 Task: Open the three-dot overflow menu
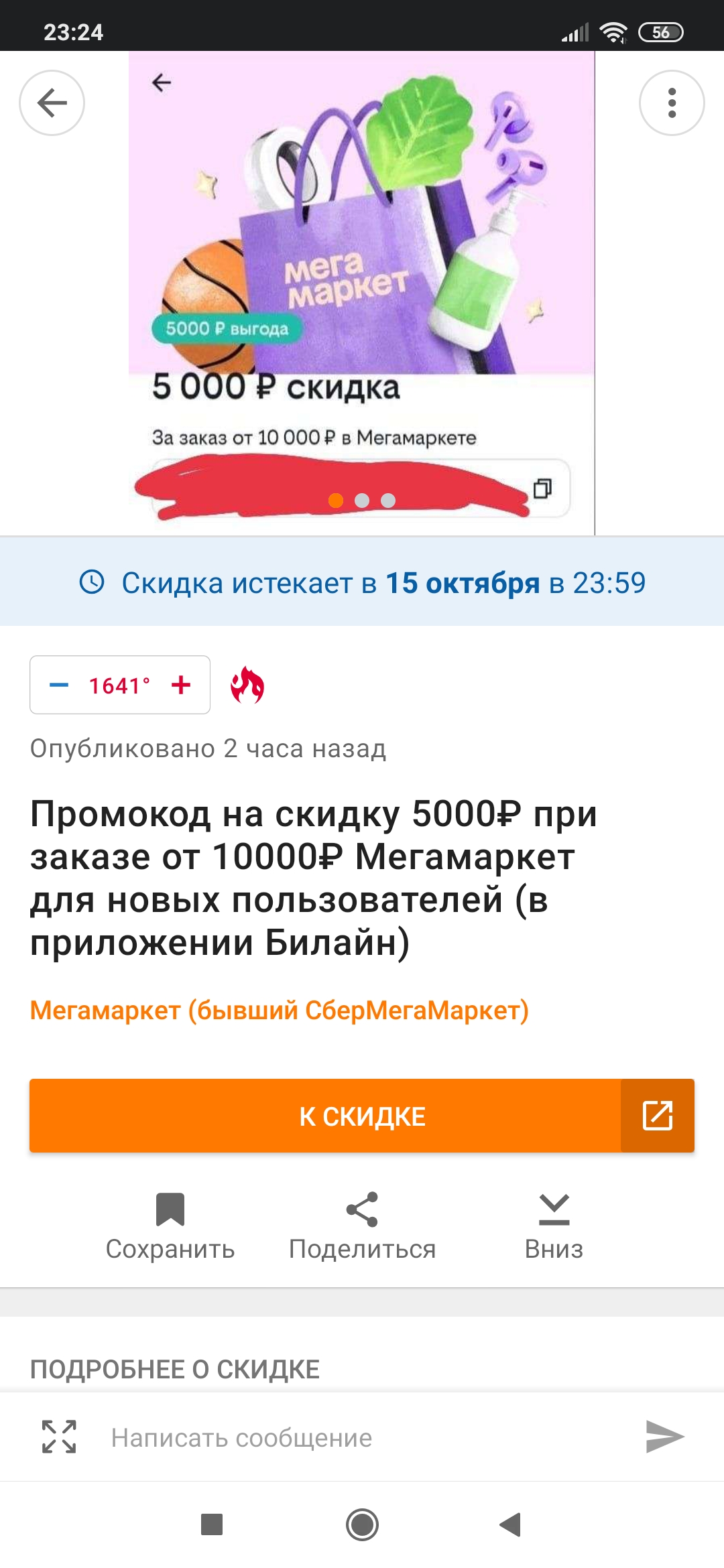tap(672, 103)
